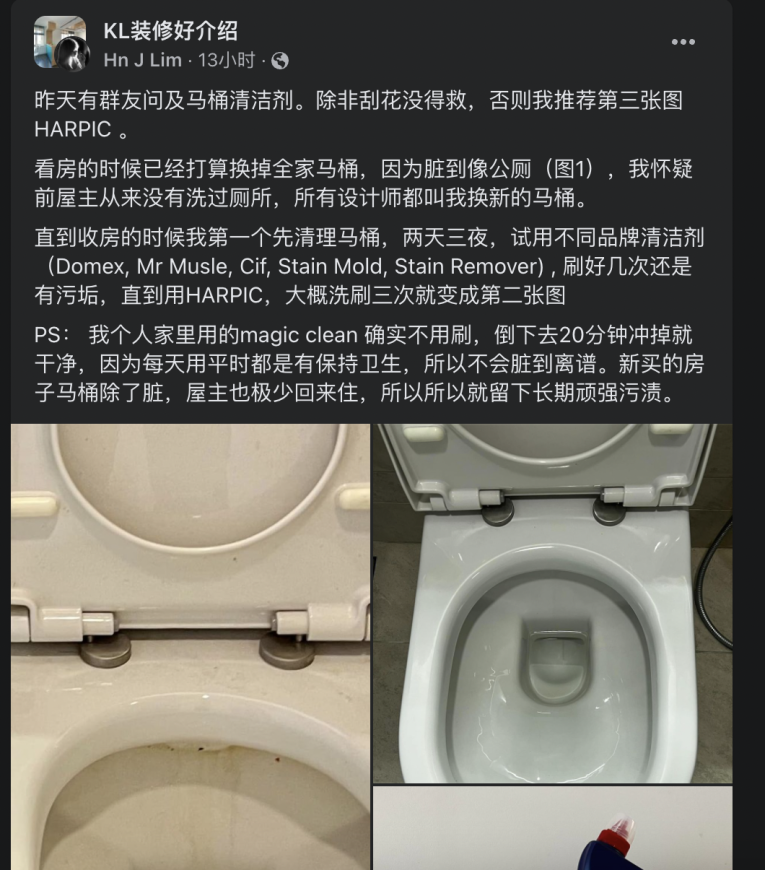View Hn J Lim's profile
Viewport: 765px width, 870px height.
tap(143, 60)
